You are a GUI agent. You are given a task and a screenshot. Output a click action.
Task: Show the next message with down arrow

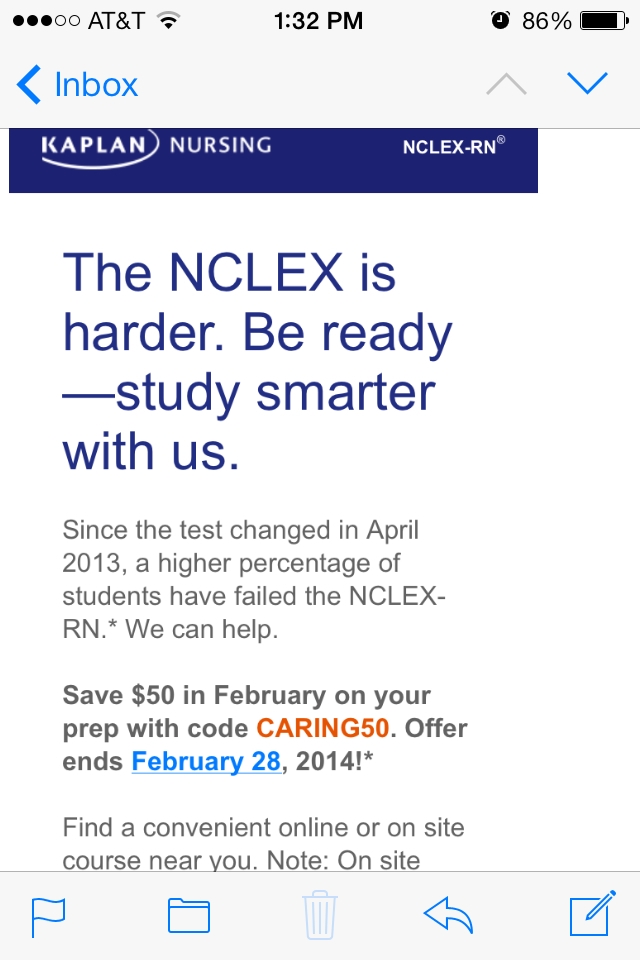(587, 85)
